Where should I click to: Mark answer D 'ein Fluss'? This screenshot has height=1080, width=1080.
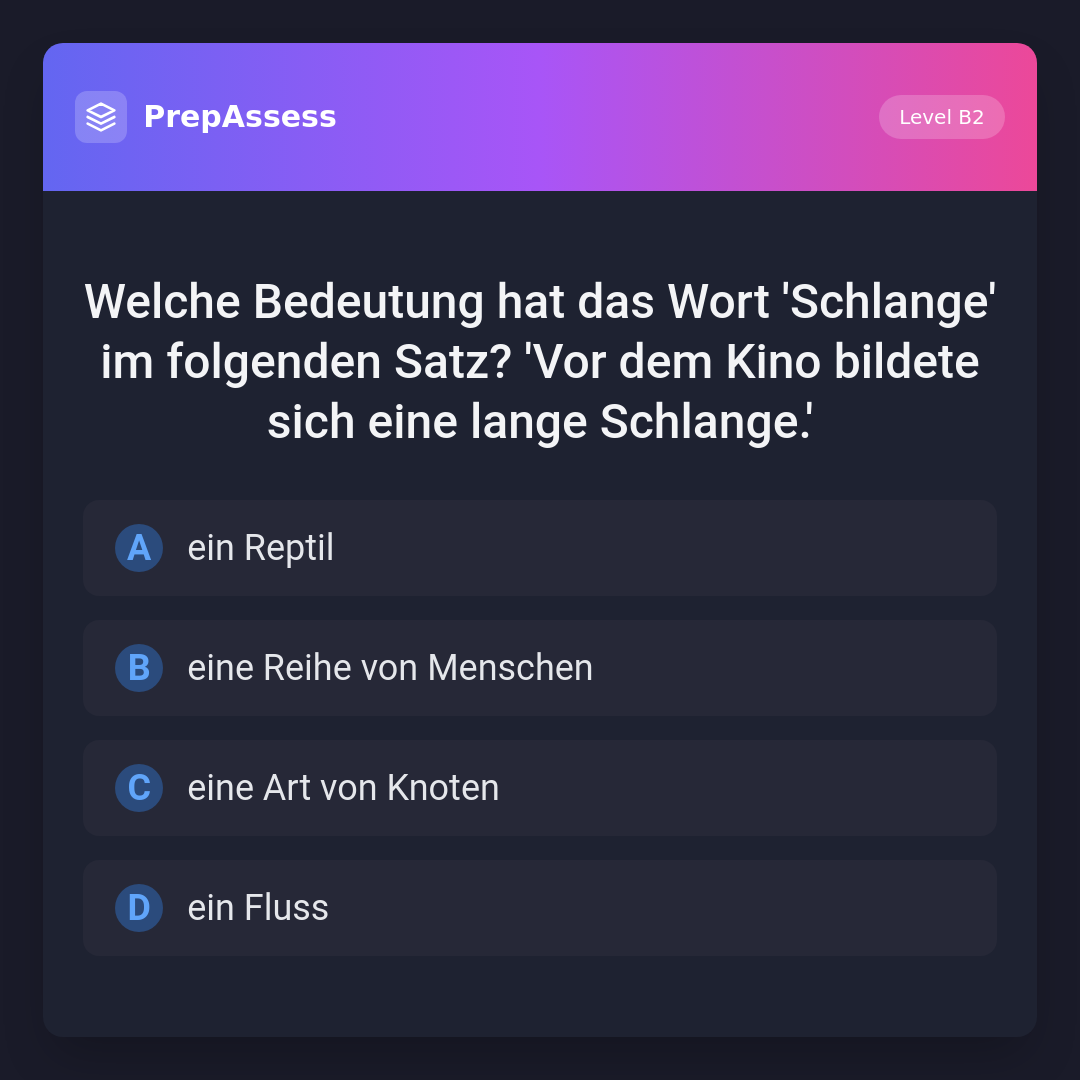pyautogui.click(x=540, y=908)
